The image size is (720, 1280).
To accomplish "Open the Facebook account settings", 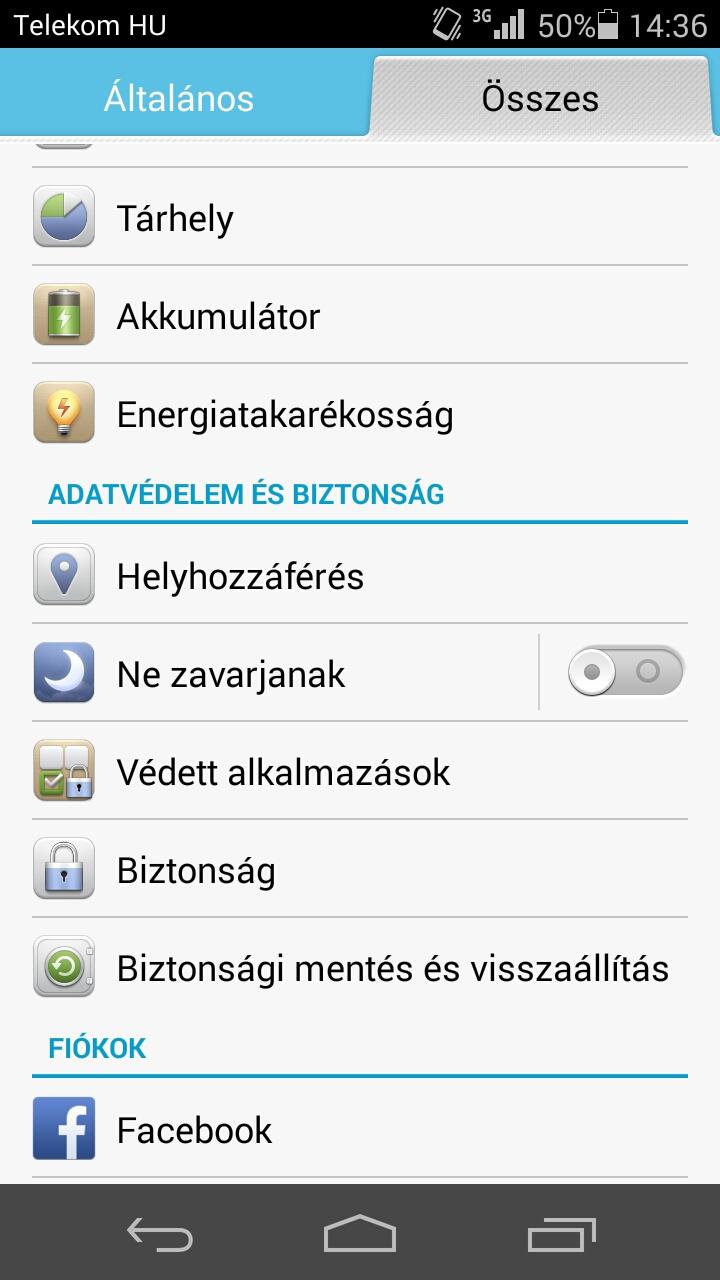I will click(x=360, y=1129).
